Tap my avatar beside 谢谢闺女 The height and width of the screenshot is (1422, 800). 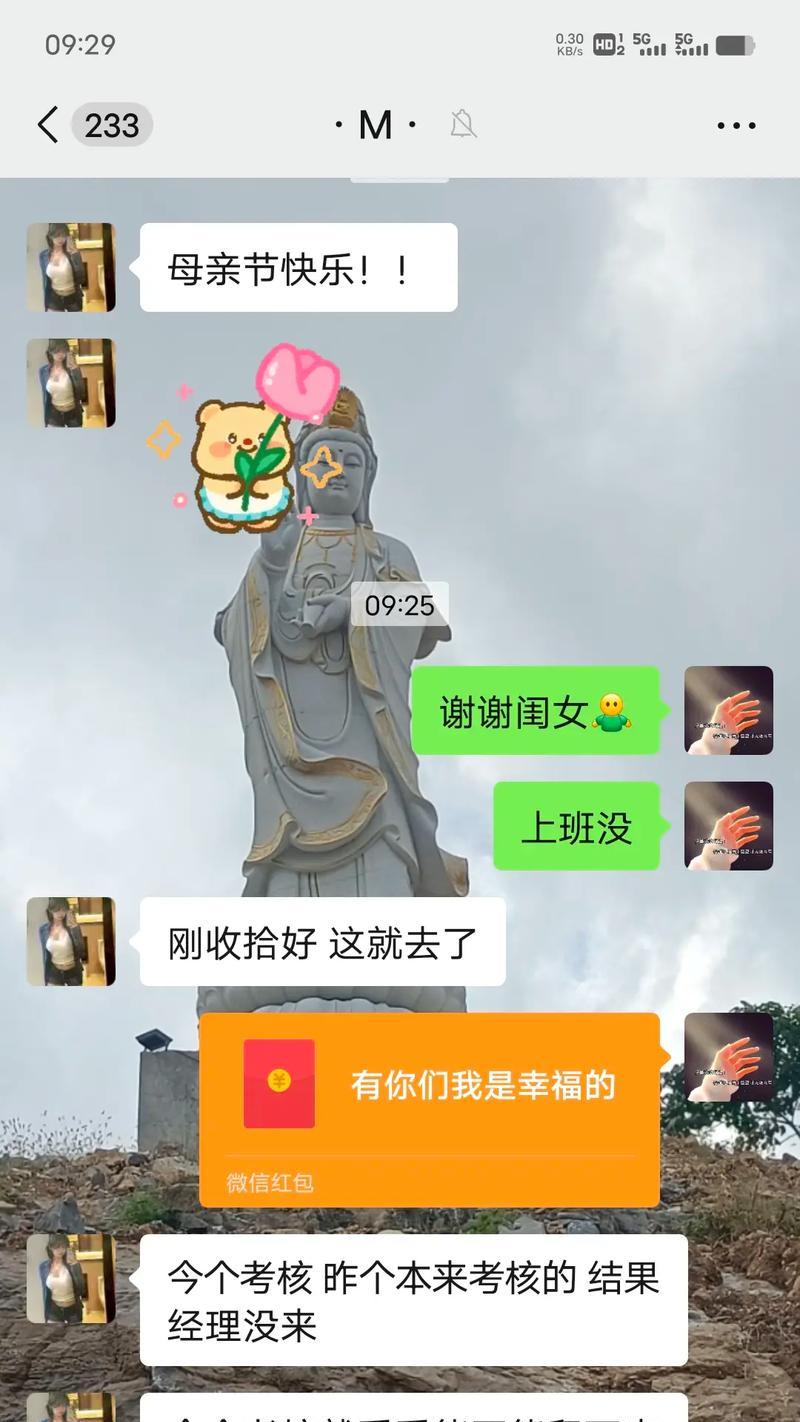click(x=728, y=710)
